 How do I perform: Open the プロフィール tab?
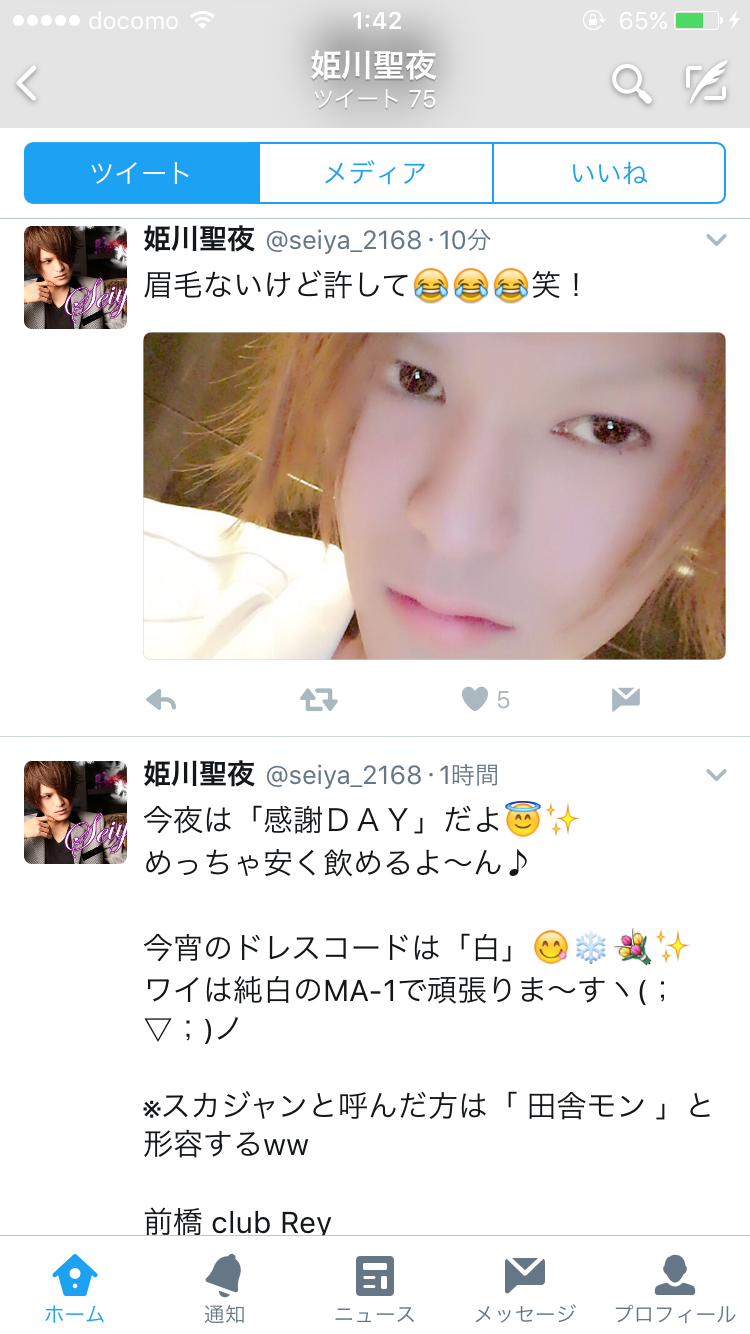pyautogui.click(x=675, y=1288)
